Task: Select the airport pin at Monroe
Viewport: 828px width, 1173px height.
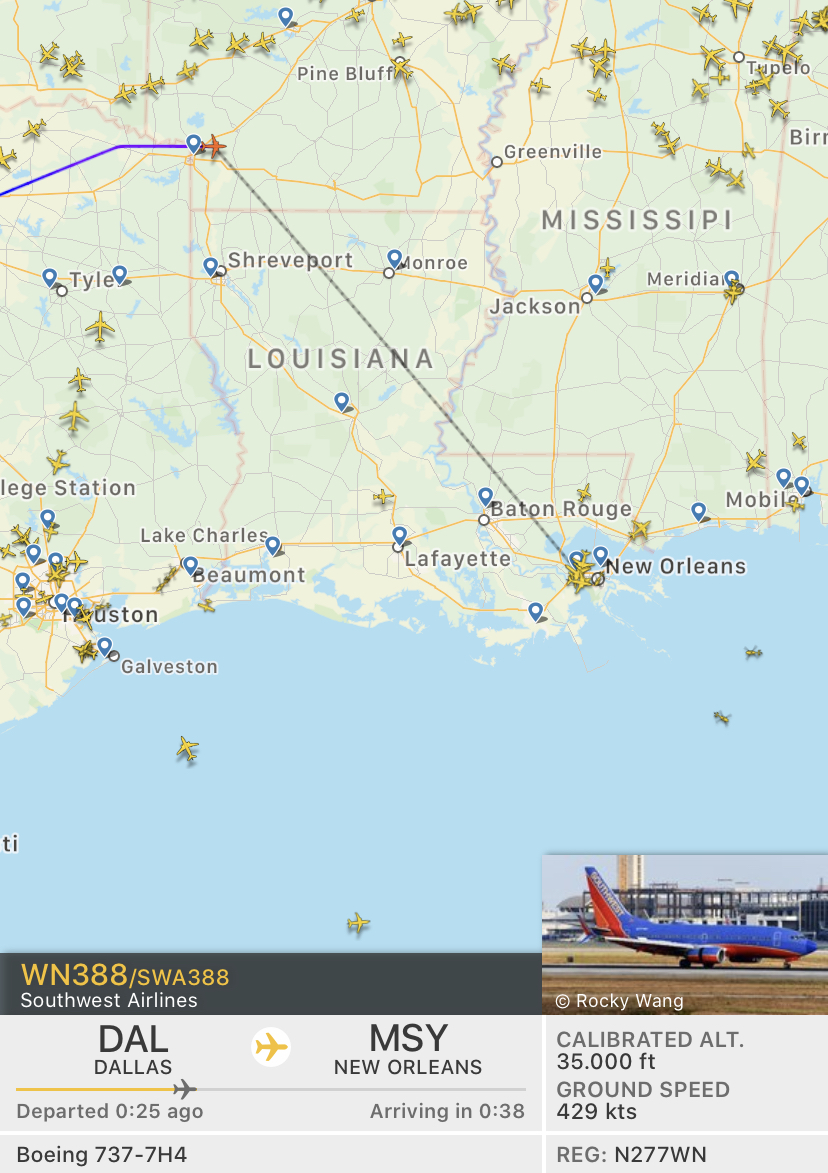Action: 395,259
